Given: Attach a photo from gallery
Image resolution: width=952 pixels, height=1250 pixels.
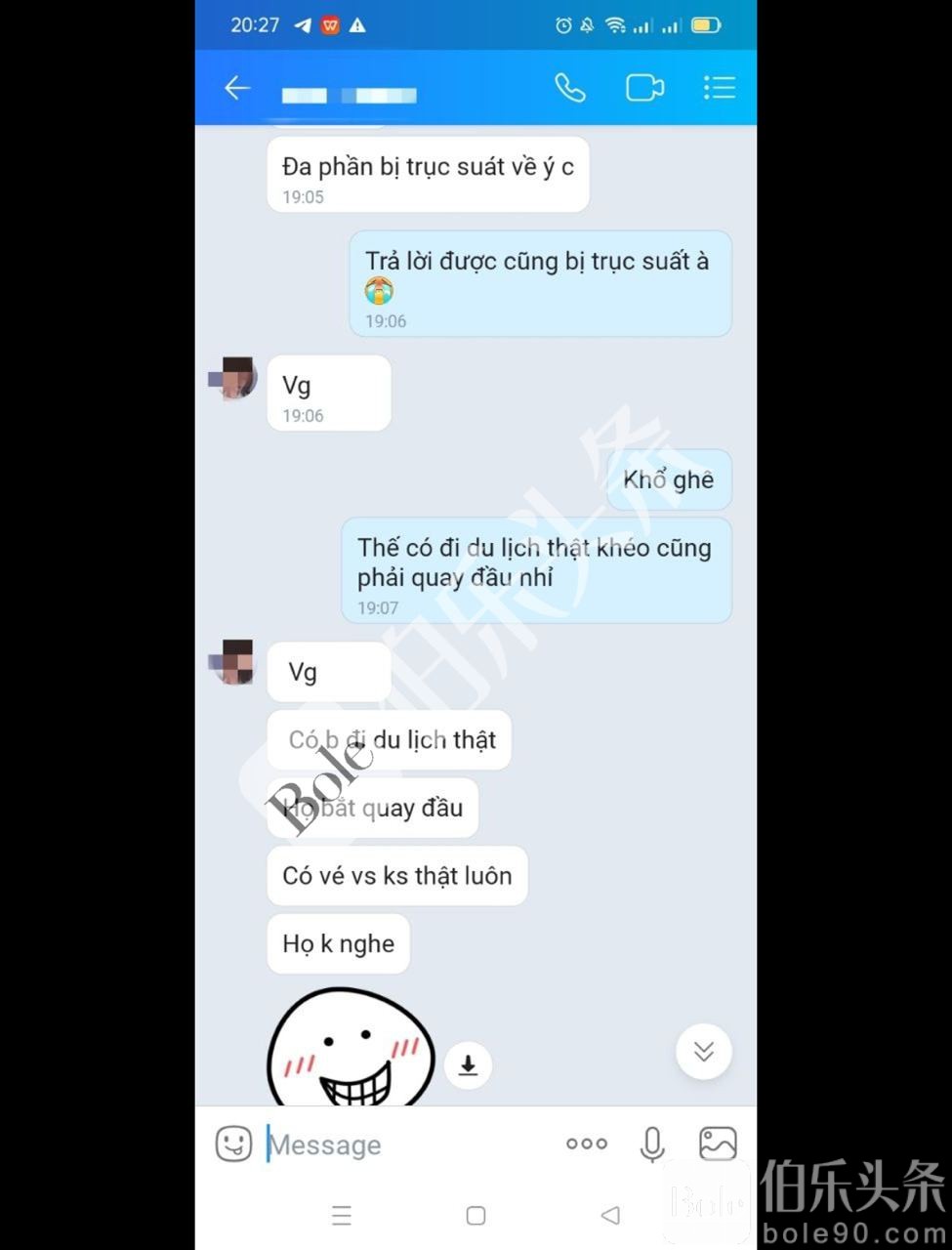Looking at the screenshot, I should pyautogui.click(x=718, y=1144).
